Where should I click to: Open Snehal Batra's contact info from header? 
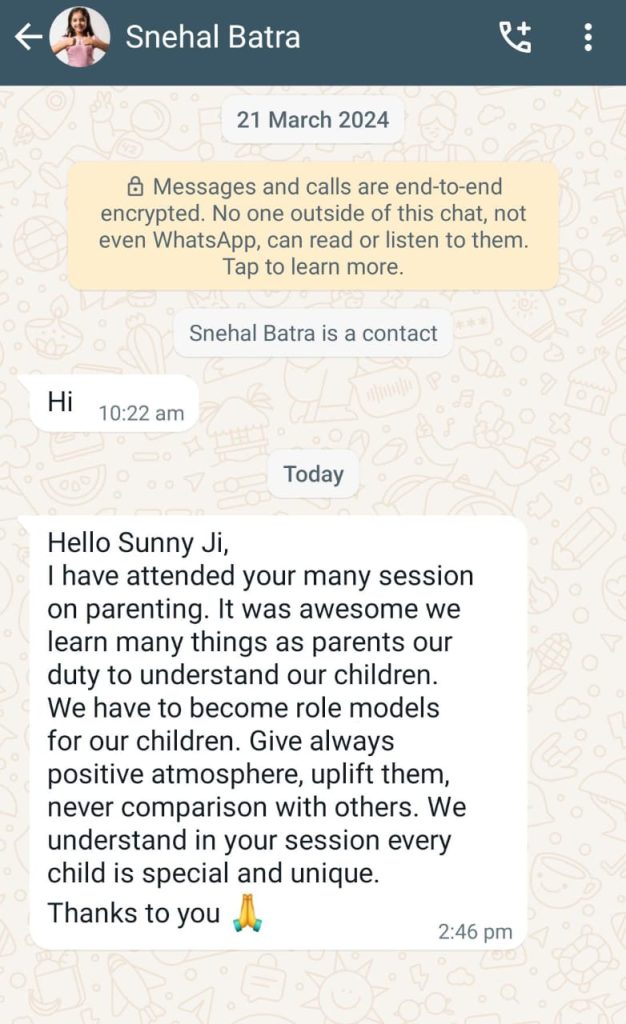[212, 38]
